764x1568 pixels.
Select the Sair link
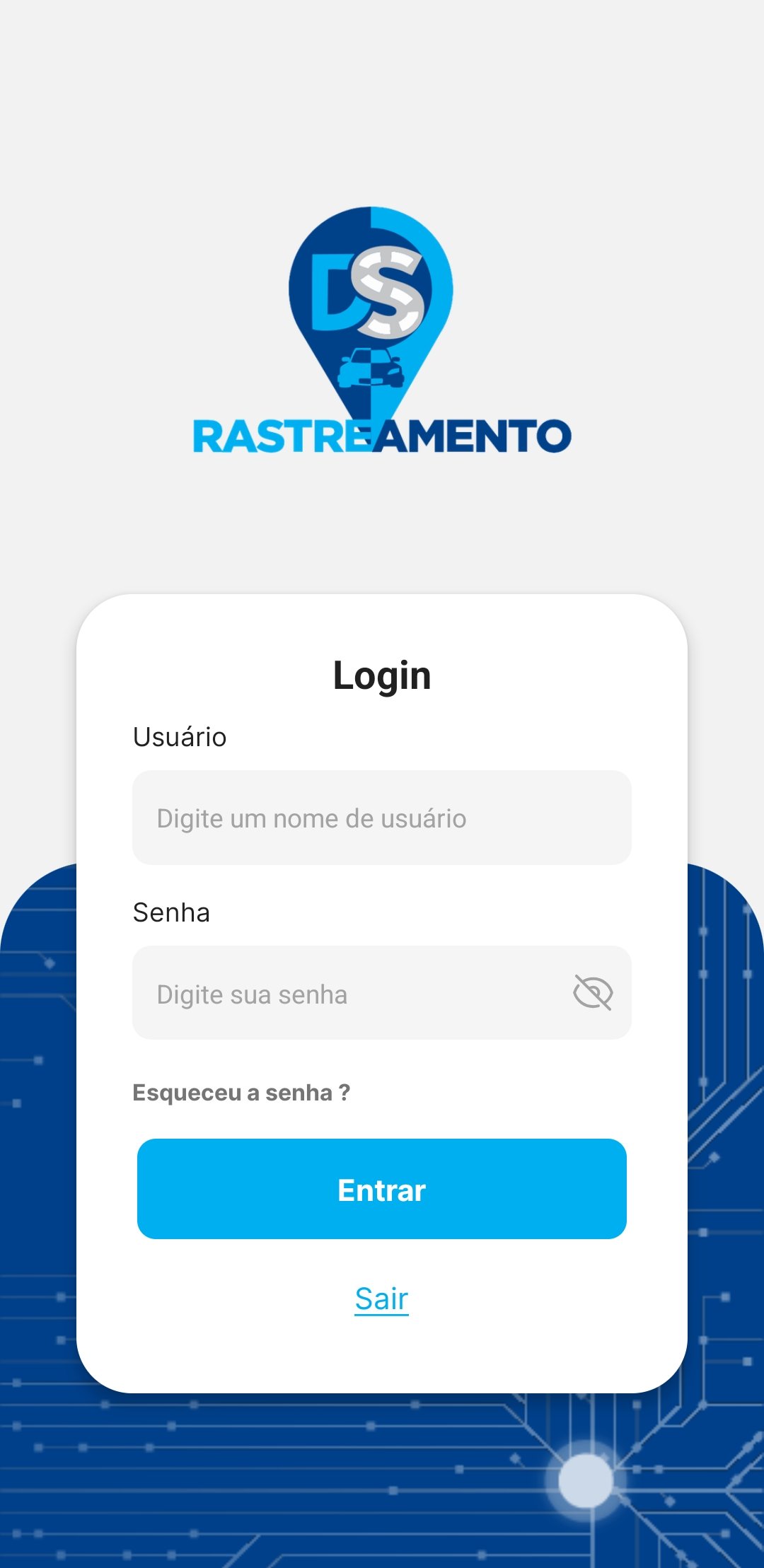point(381,1299)
